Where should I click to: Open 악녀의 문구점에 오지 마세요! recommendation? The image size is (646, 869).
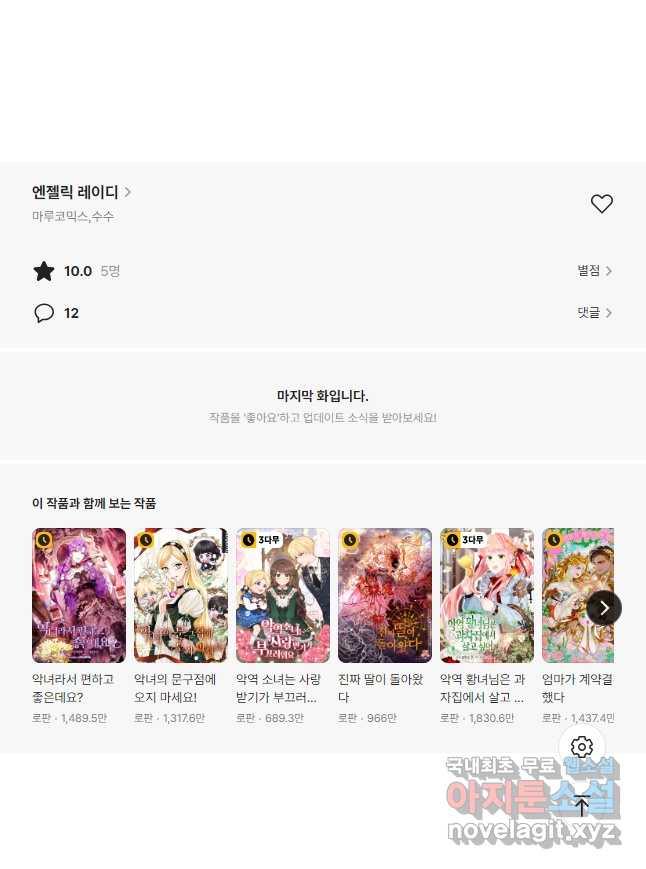coord(181,596)
